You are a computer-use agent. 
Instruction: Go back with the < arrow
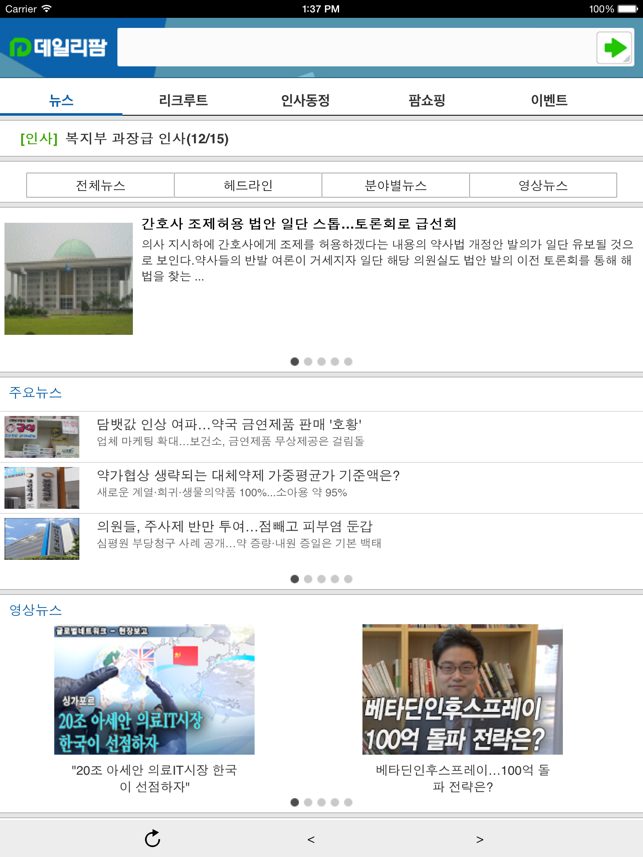tap(311, 839)
